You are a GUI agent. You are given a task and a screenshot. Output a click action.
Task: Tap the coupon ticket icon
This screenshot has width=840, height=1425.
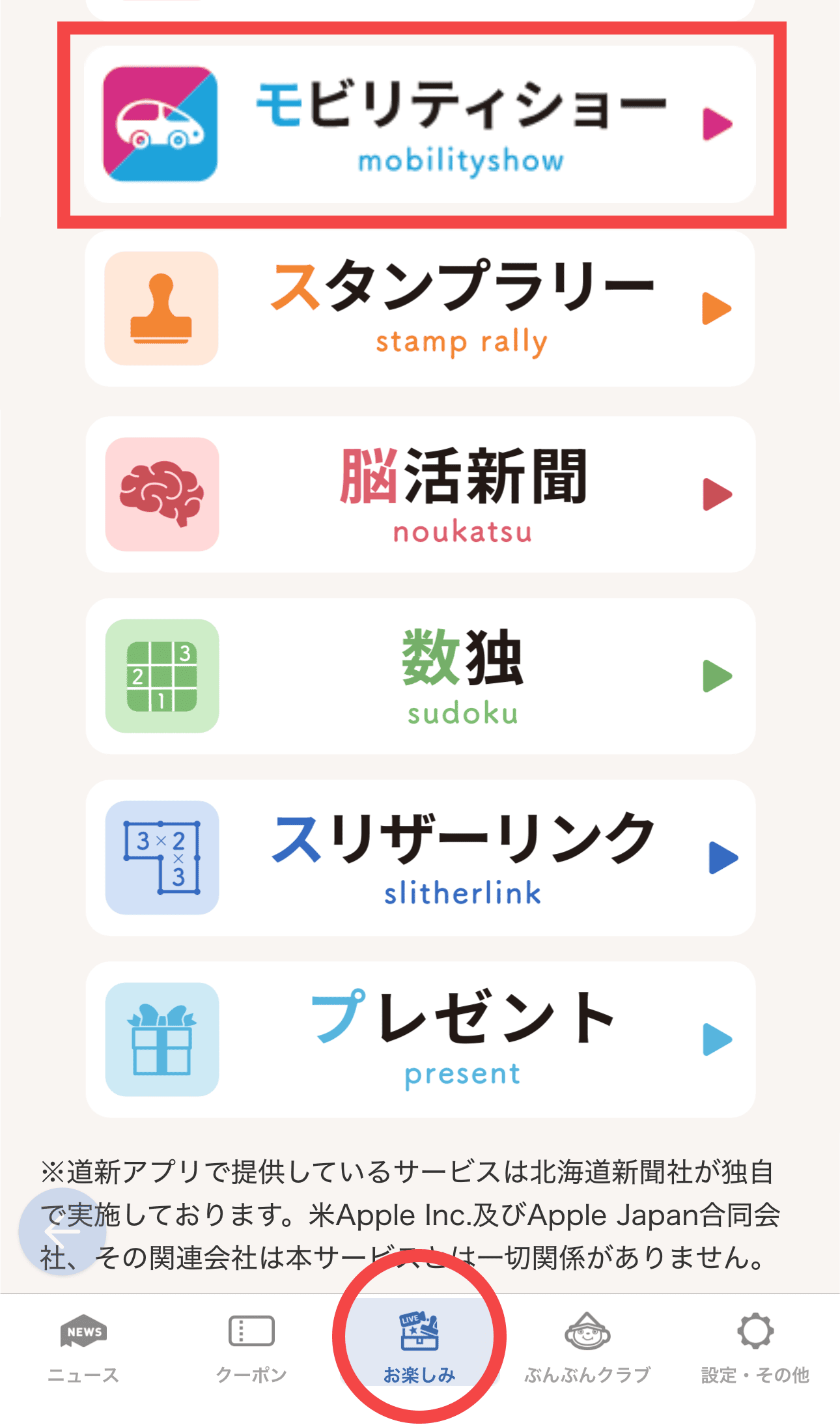coord(251,1331)
